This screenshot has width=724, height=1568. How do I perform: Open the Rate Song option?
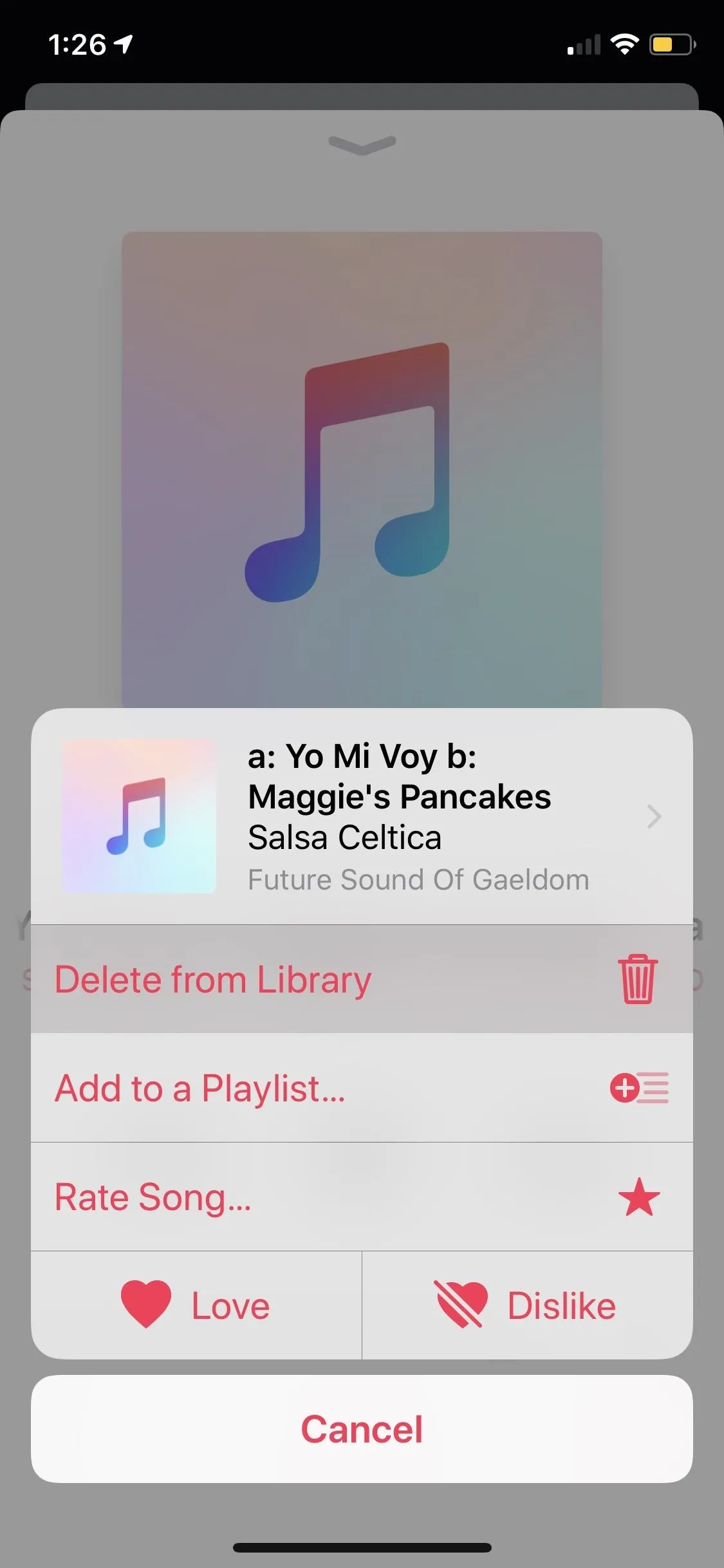(x=362, y=1197)
